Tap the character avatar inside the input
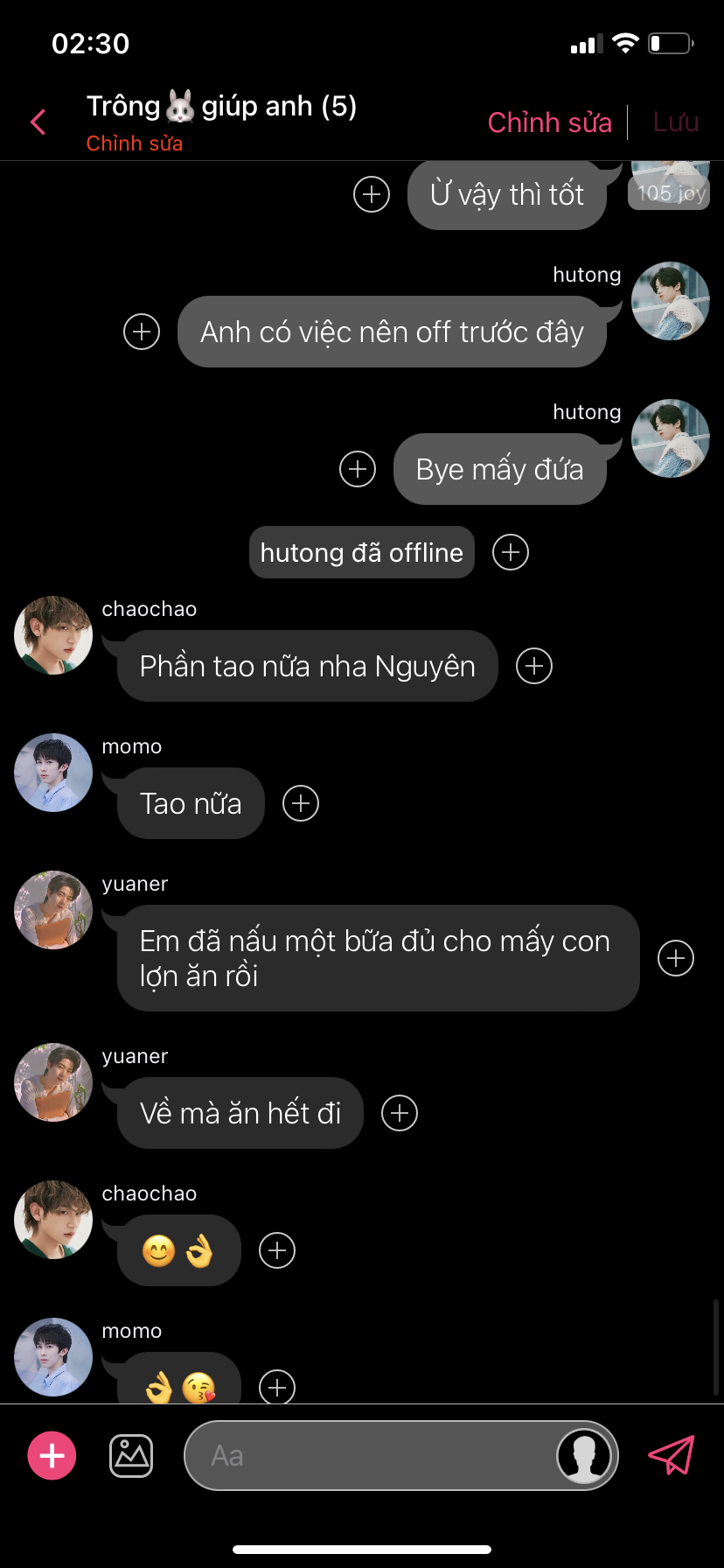This screenshot has width=724, height=1568. point(584,1456)
